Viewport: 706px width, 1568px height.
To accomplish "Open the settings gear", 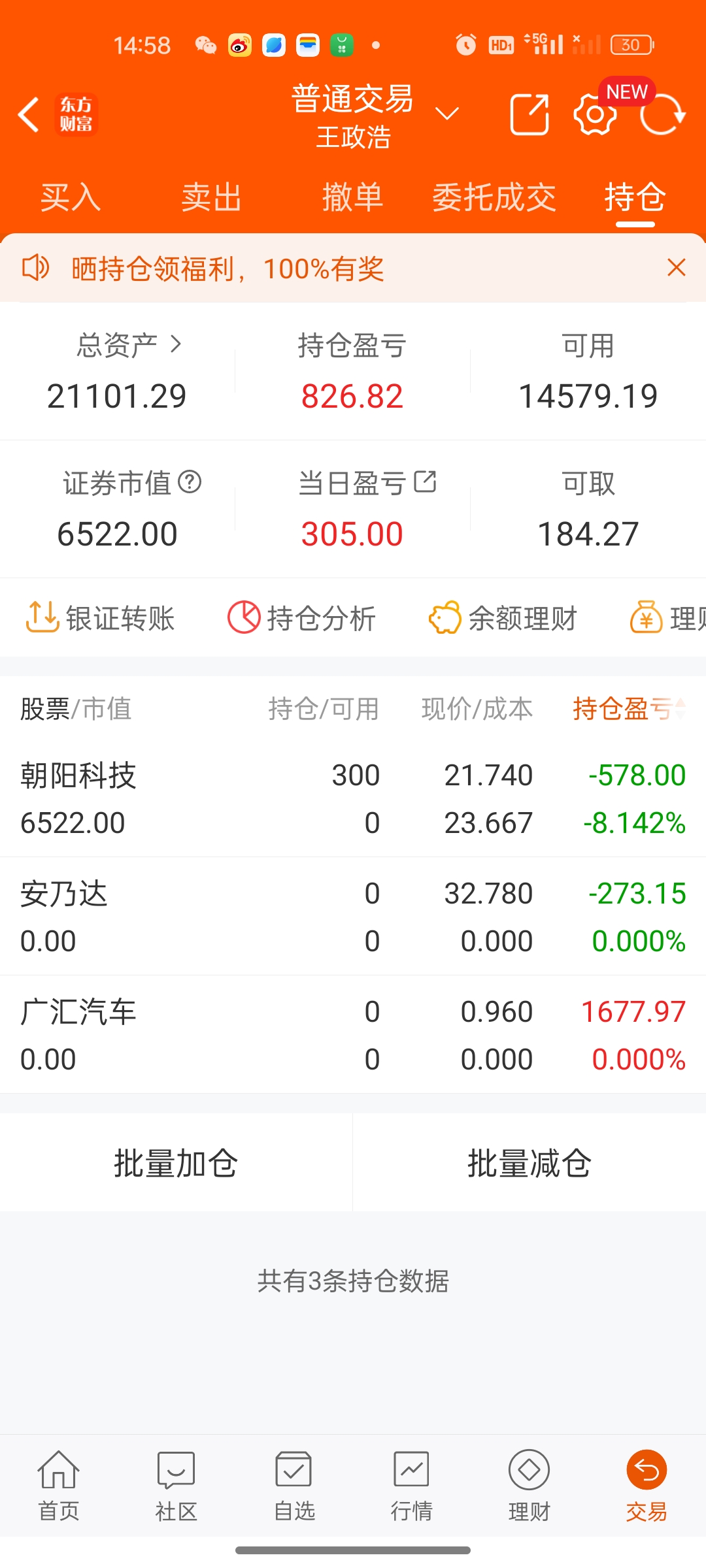I will point(594,115).
